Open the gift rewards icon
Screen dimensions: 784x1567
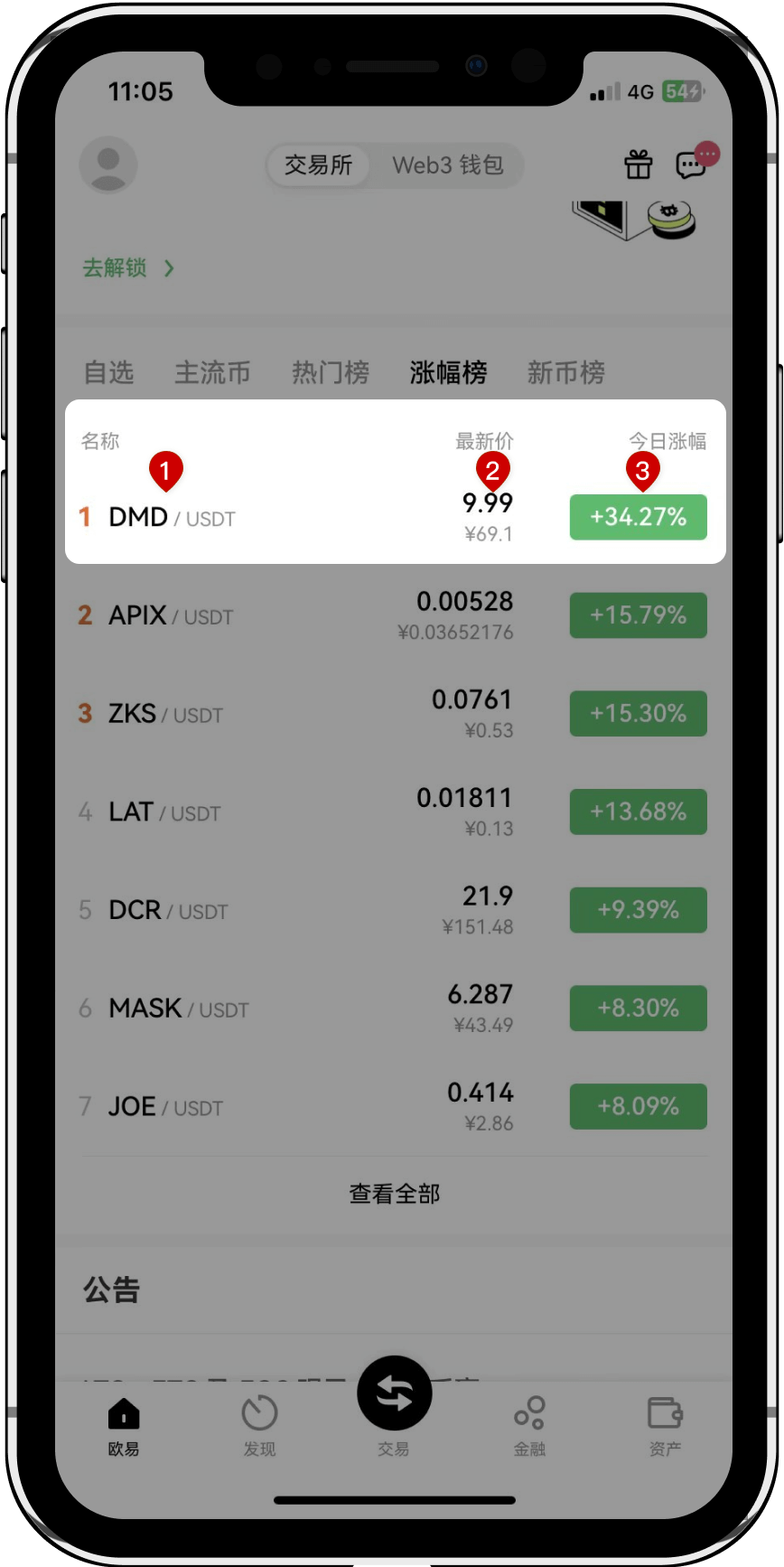point(639,164)
